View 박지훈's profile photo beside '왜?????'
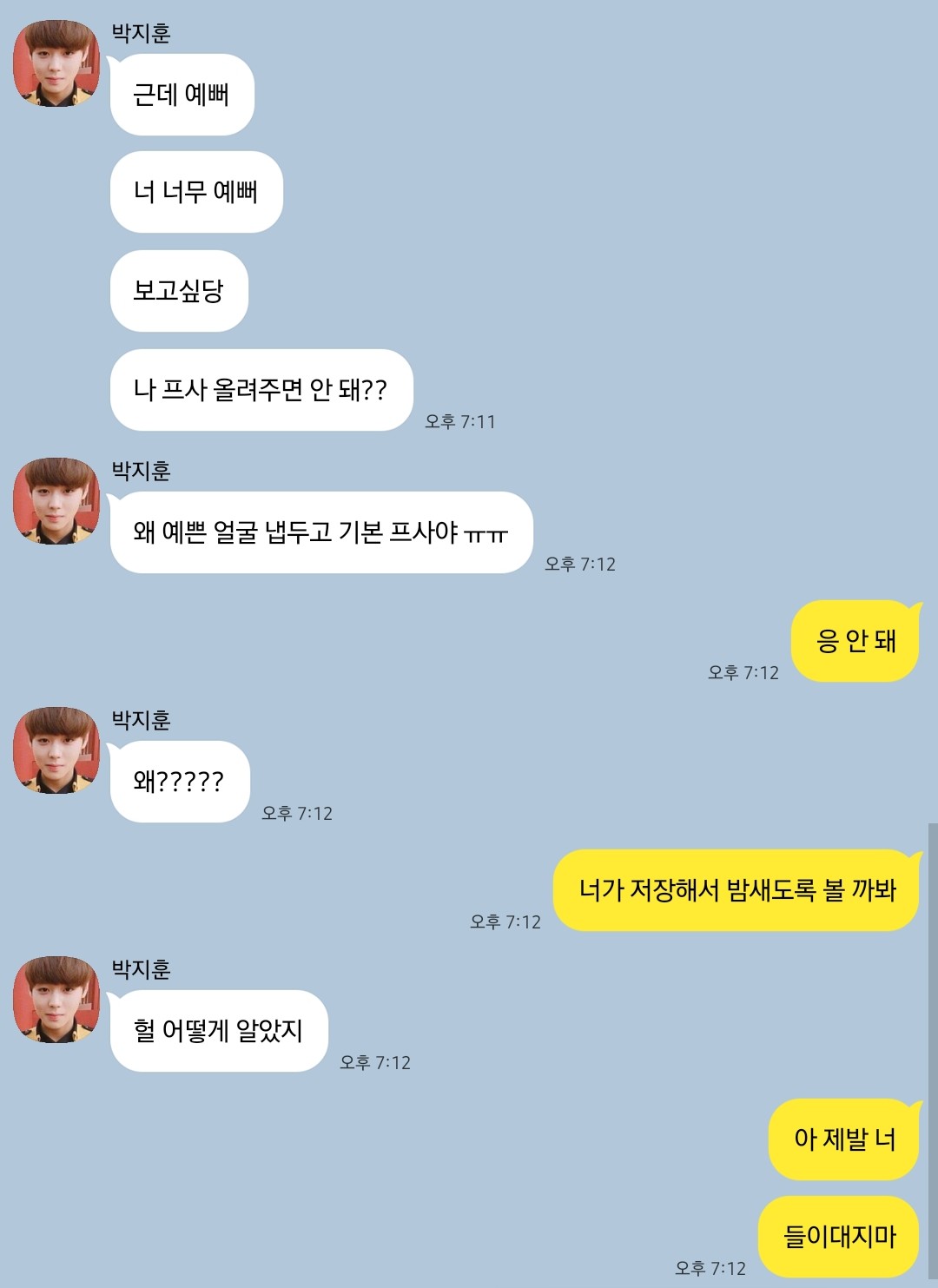 (56, 750)
